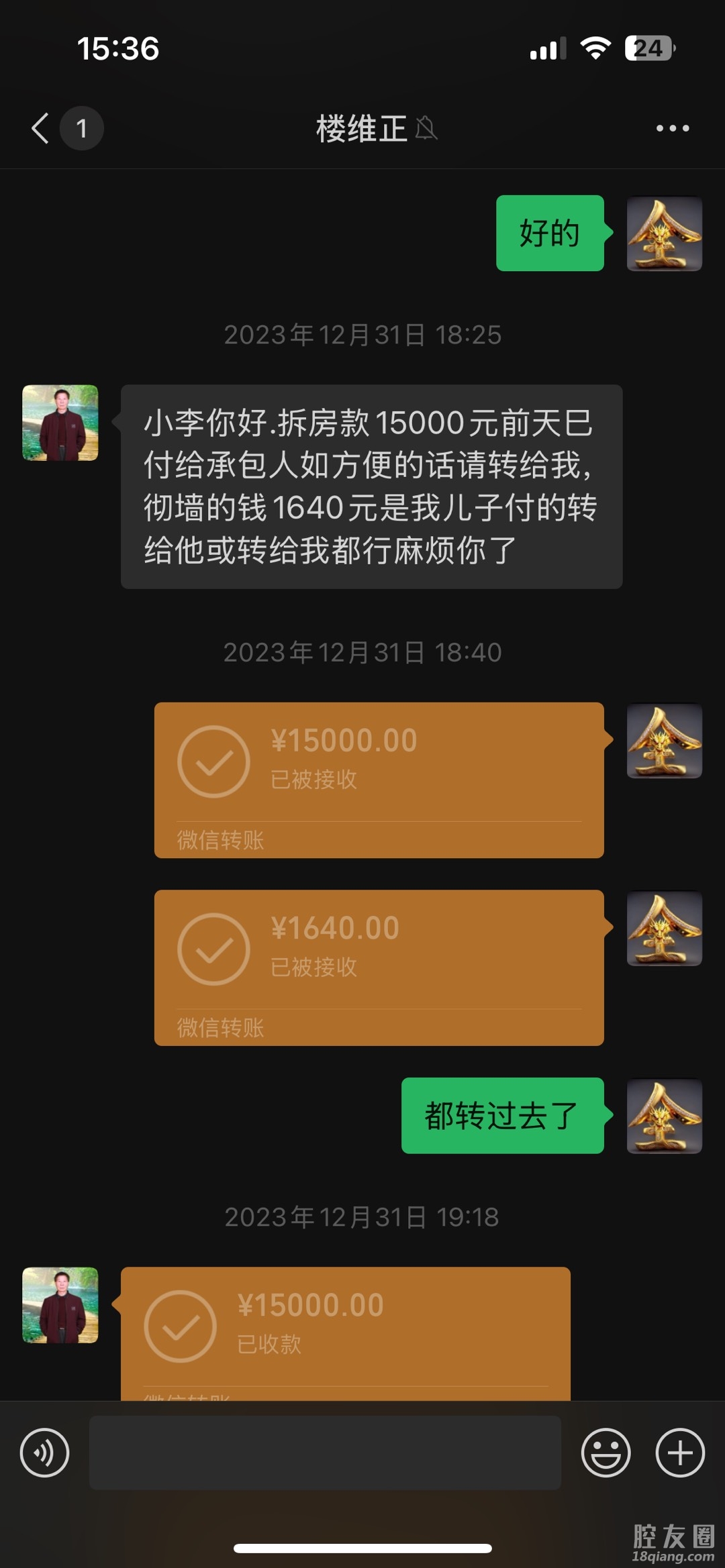View the contact's avatar beside the 小李你好 message
The width and height of the screenshot is (725, 1568).
(60, 423)
